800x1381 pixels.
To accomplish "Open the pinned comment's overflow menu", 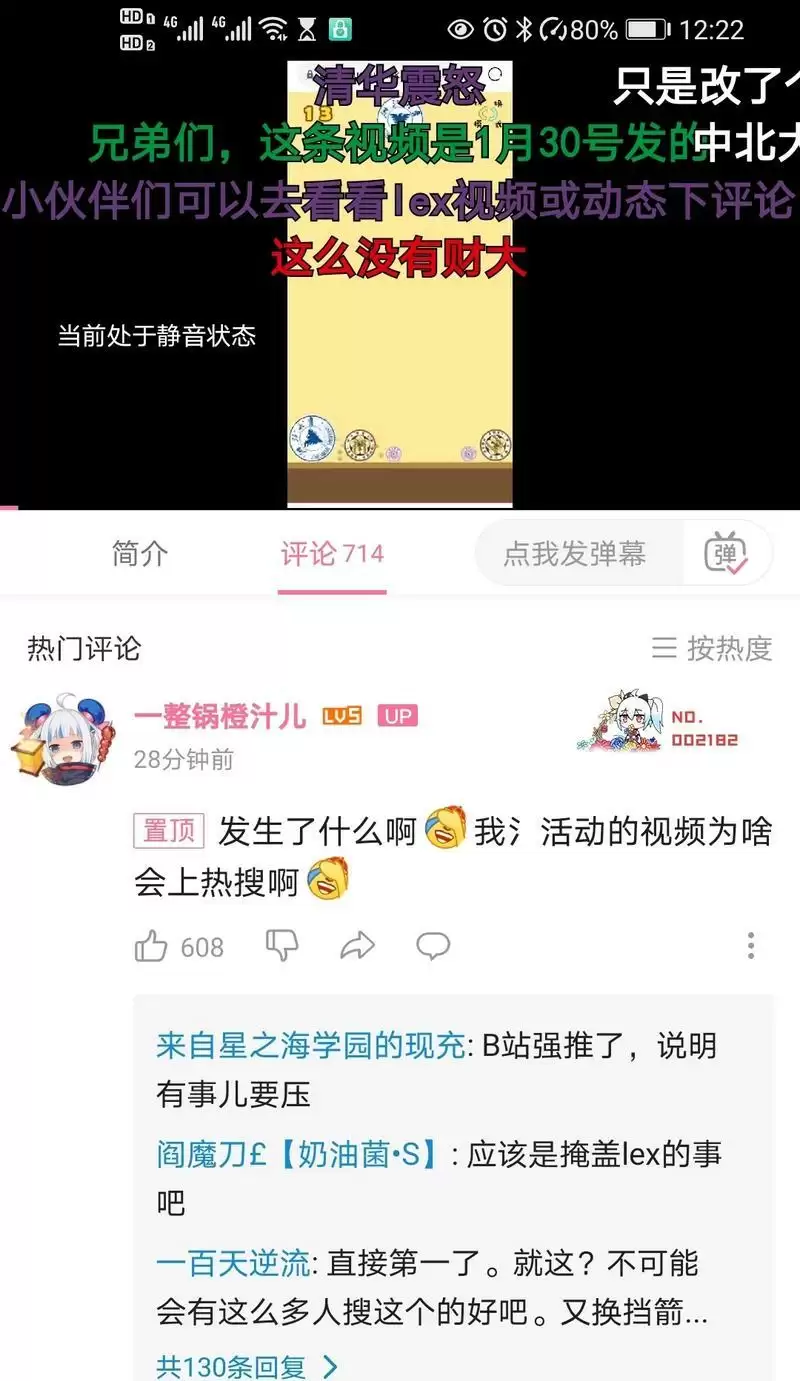I will 751,945.
